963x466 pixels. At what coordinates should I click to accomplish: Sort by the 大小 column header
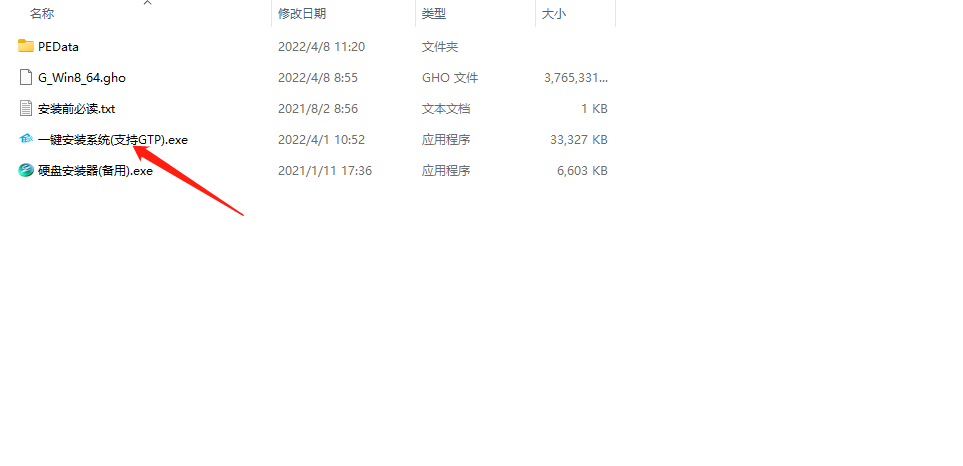point(554,14)
